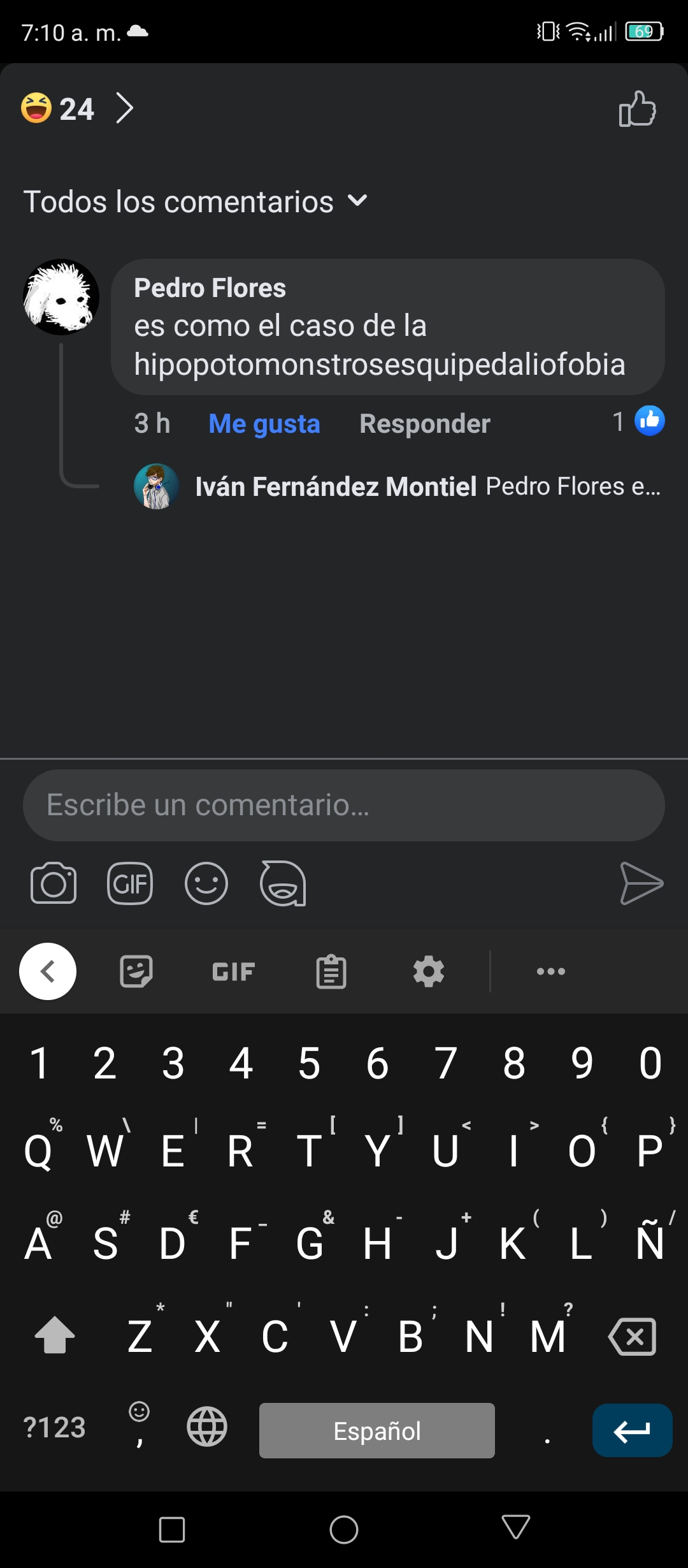The image size is (688, 1568).
Task: Attach a photo with the camera icon
Action: 54,883
